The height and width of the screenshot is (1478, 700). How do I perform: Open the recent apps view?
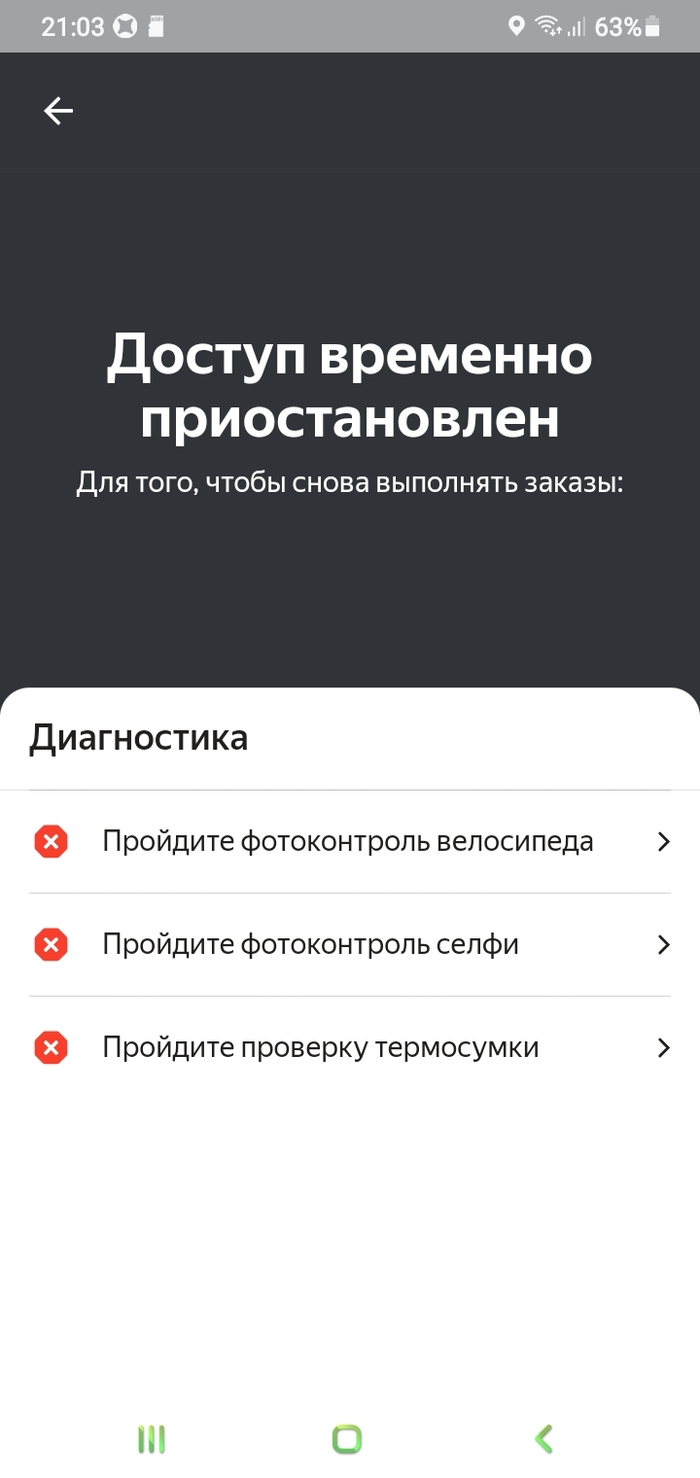click(151, 1439)
